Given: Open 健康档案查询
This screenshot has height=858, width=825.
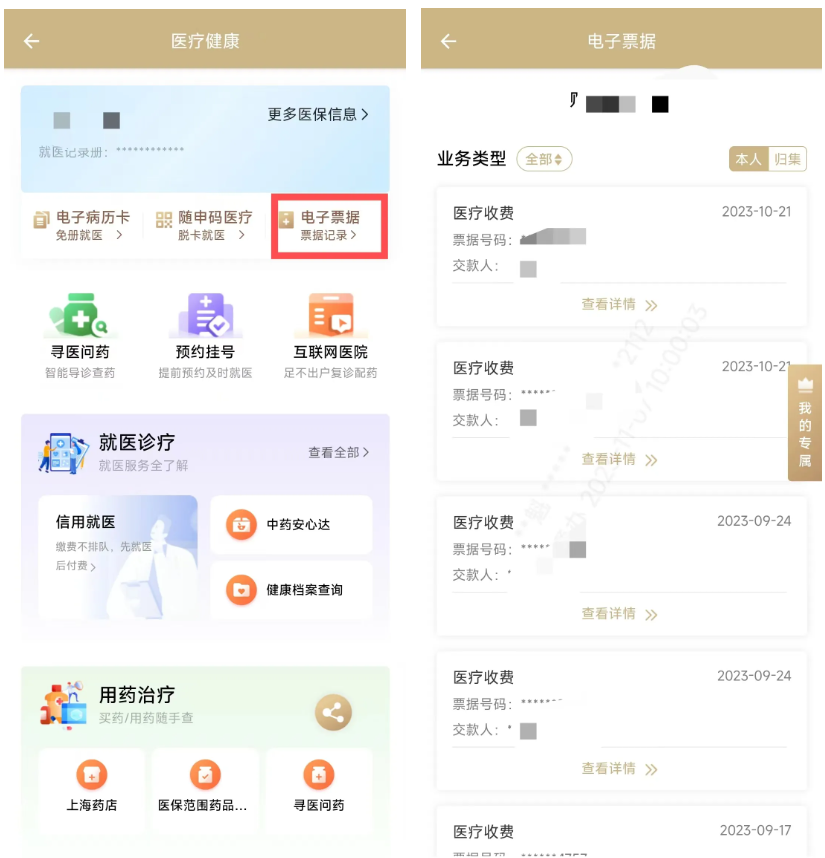Looking at the screenshot, I should pyautogui.click(x=291, y=589).
